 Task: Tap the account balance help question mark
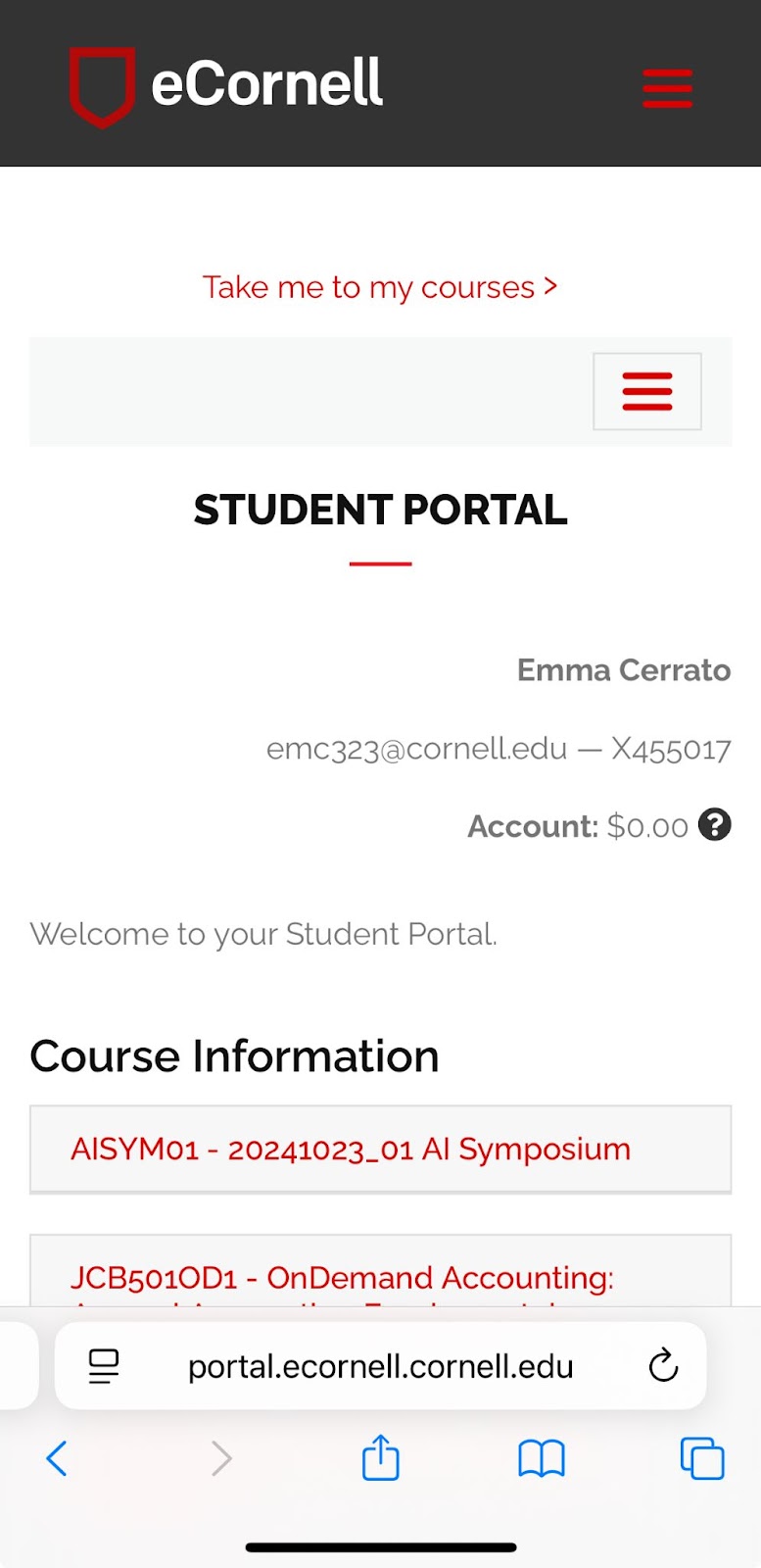coord(715,825)
